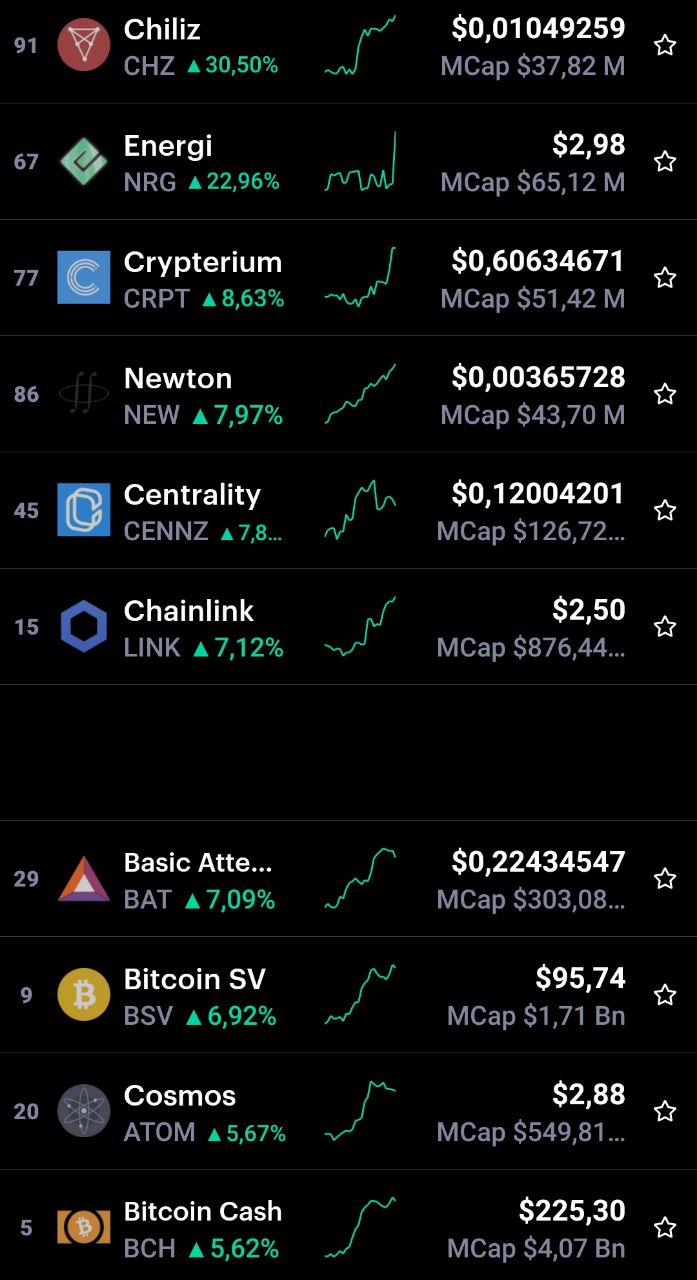Favorite Chiliz with its star
697x1280 pixels.
665,46
